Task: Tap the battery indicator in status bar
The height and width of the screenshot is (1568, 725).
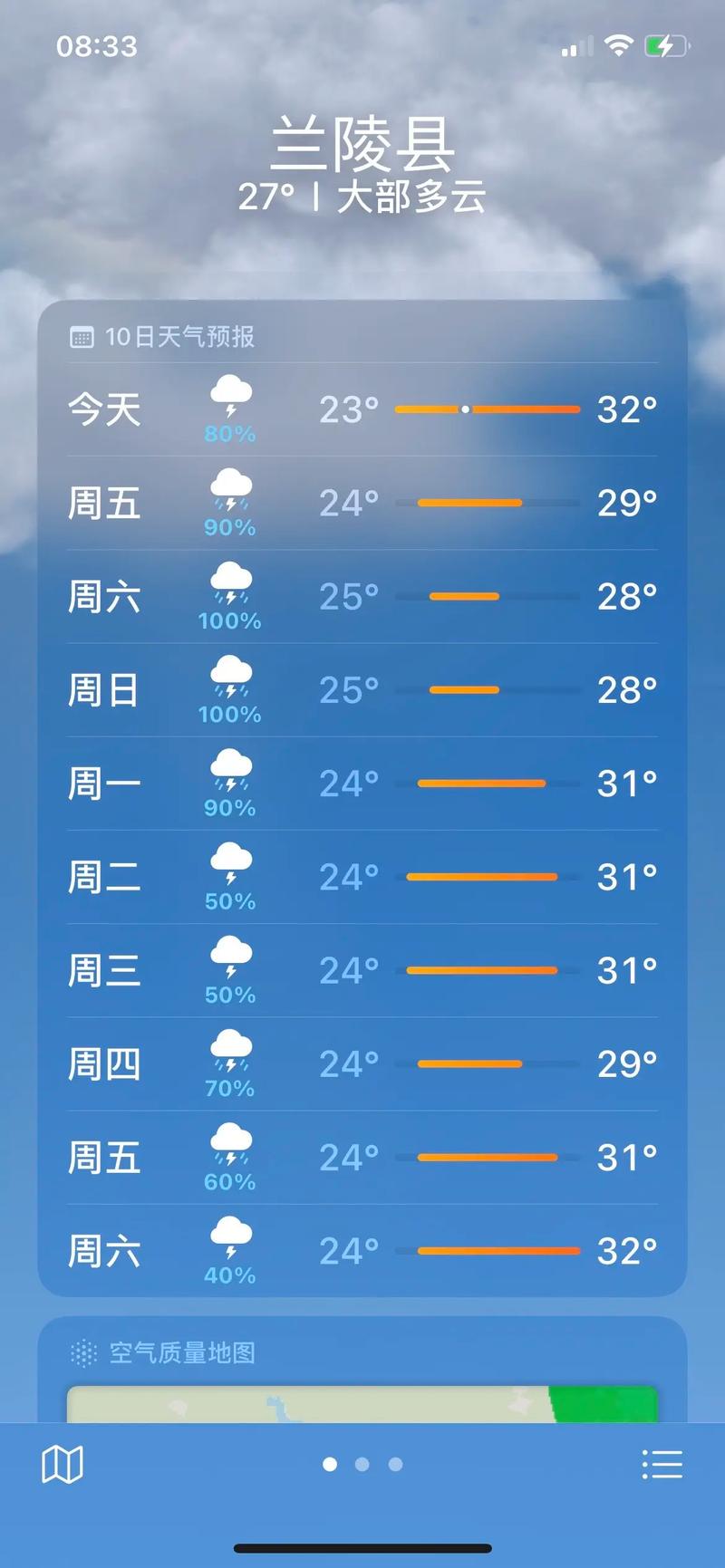Action: click(664, 46)
